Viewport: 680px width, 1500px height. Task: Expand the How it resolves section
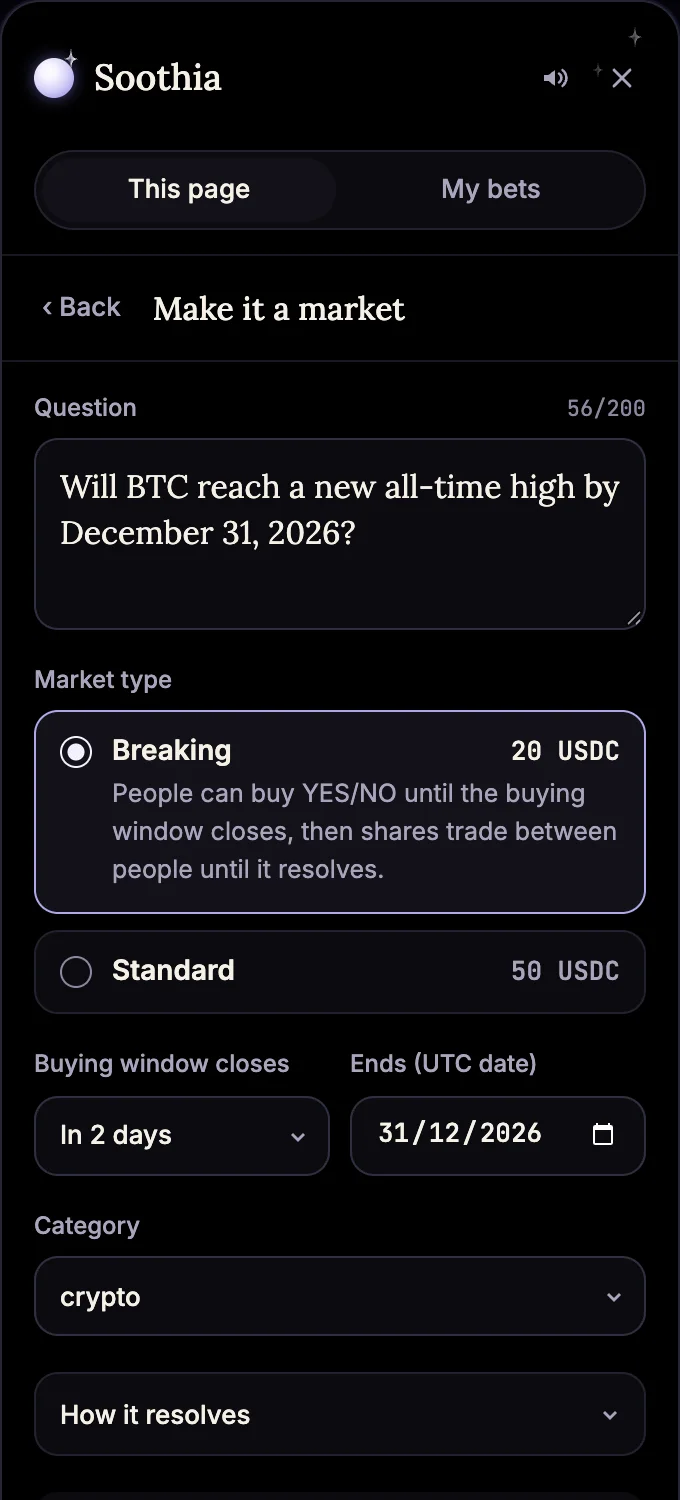340,1414
